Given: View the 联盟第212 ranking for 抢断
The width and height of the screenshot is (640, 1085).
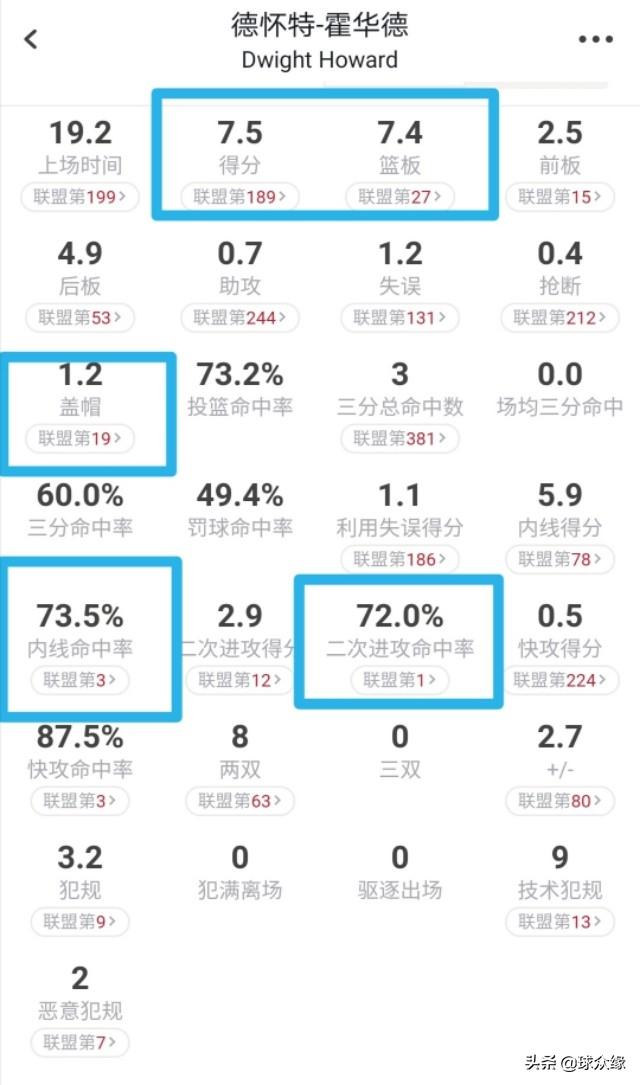Looking at the screenshot, I should coord(560,318).
